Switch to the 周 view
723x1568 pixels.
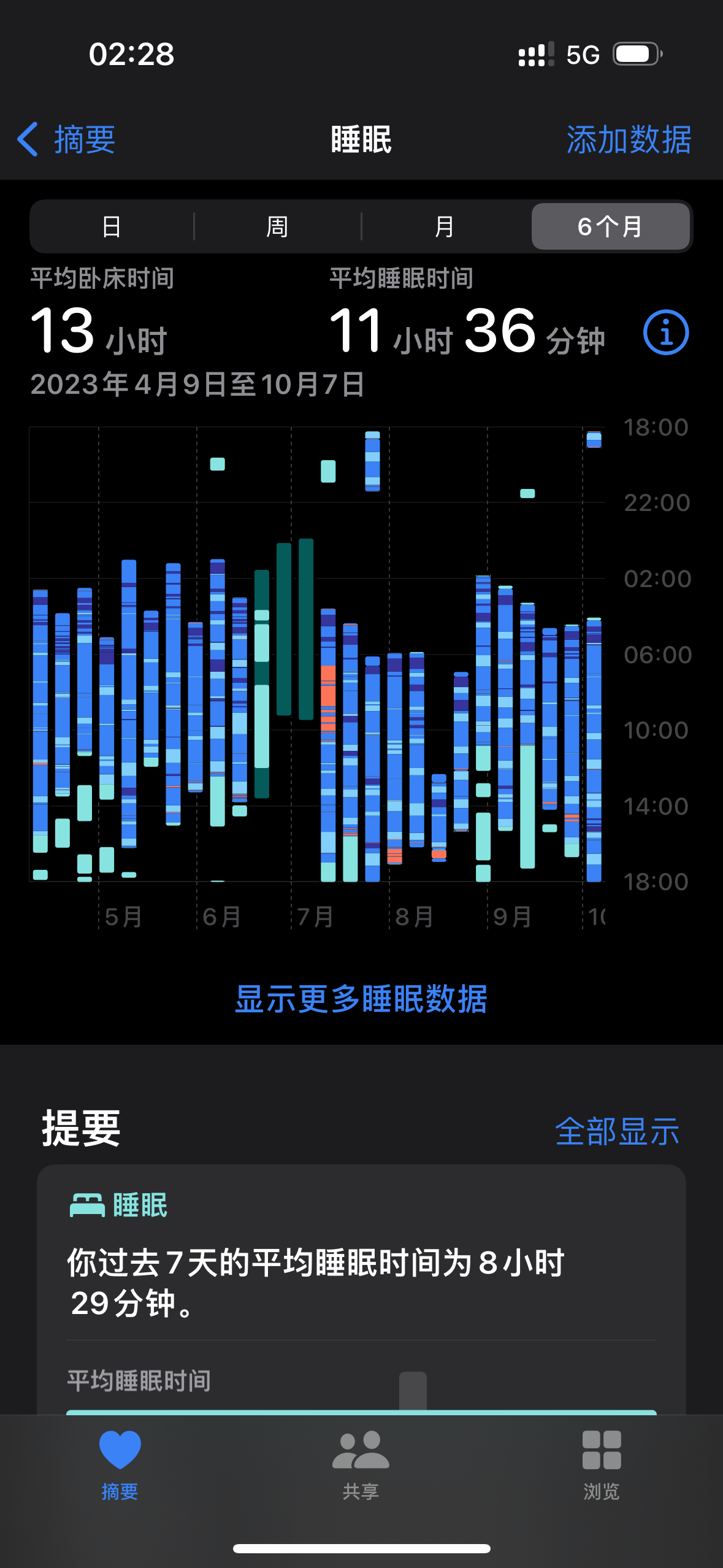[277, 227]
